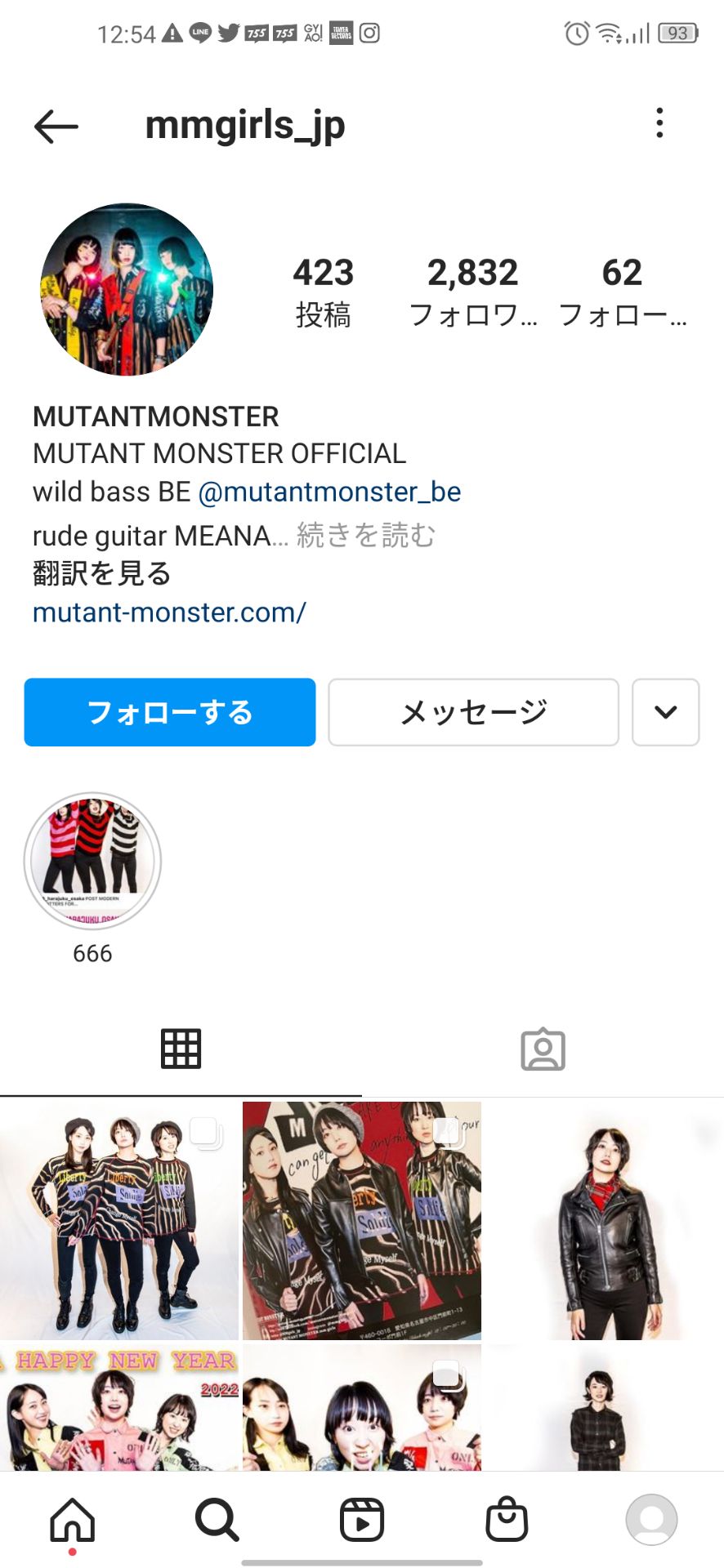Open the three-dot overflow menu

[659, 123]
